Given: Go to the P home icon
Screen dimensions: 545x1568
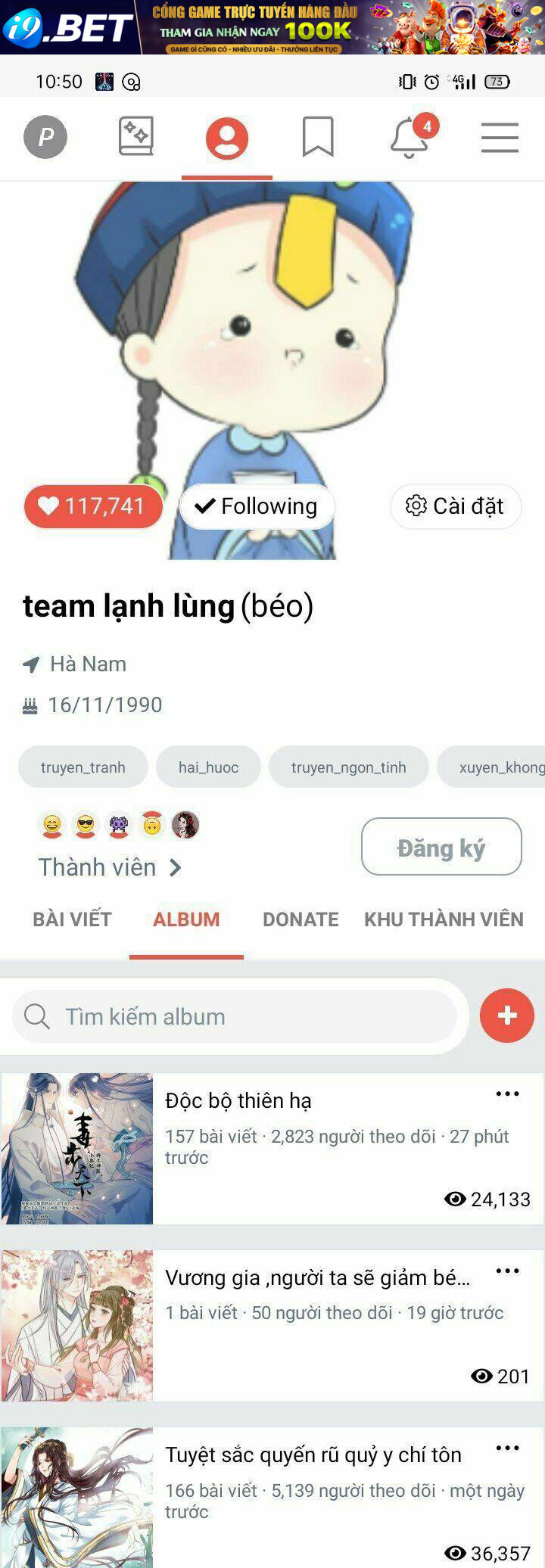Looking at the screenshot, I should [x=45, y=138].
